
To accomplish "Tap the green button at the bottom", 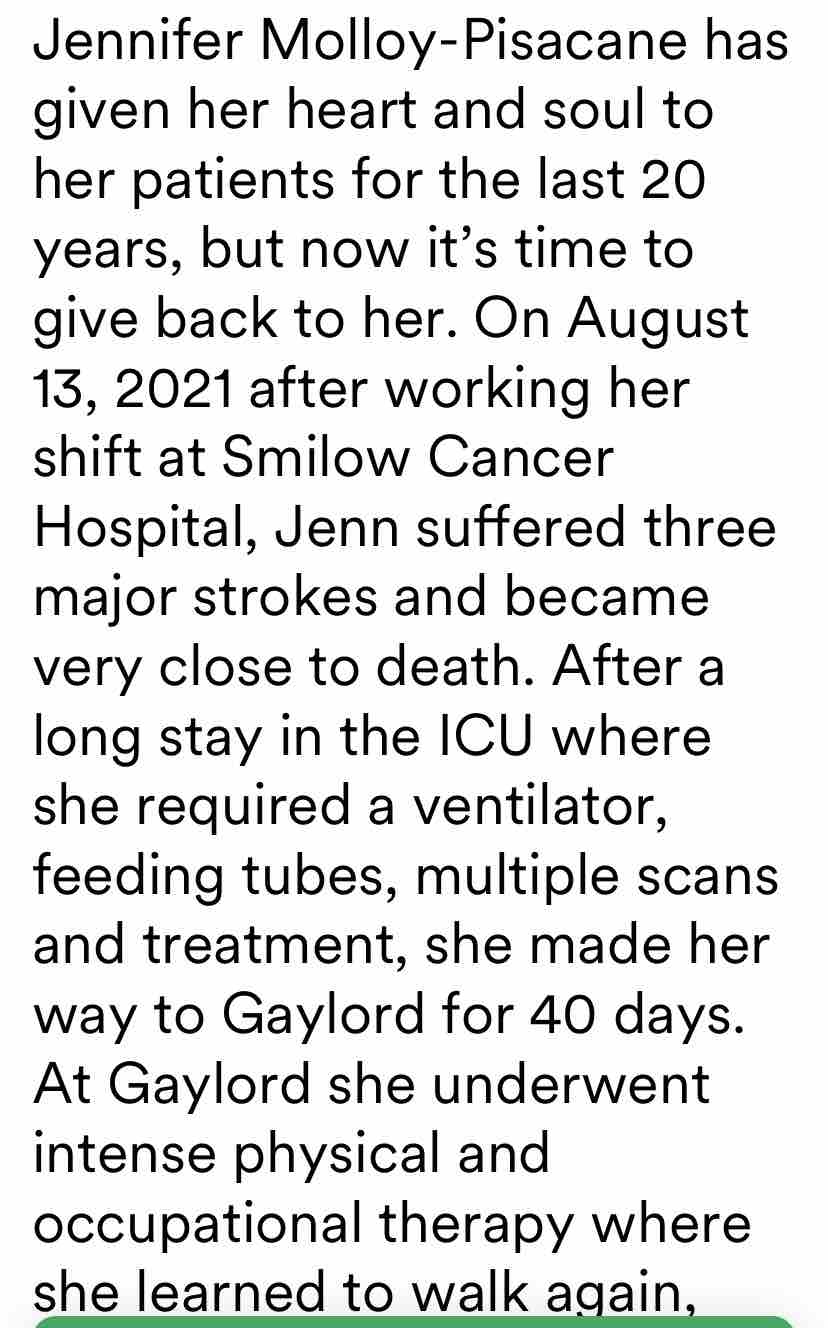I will [414, 1322].
